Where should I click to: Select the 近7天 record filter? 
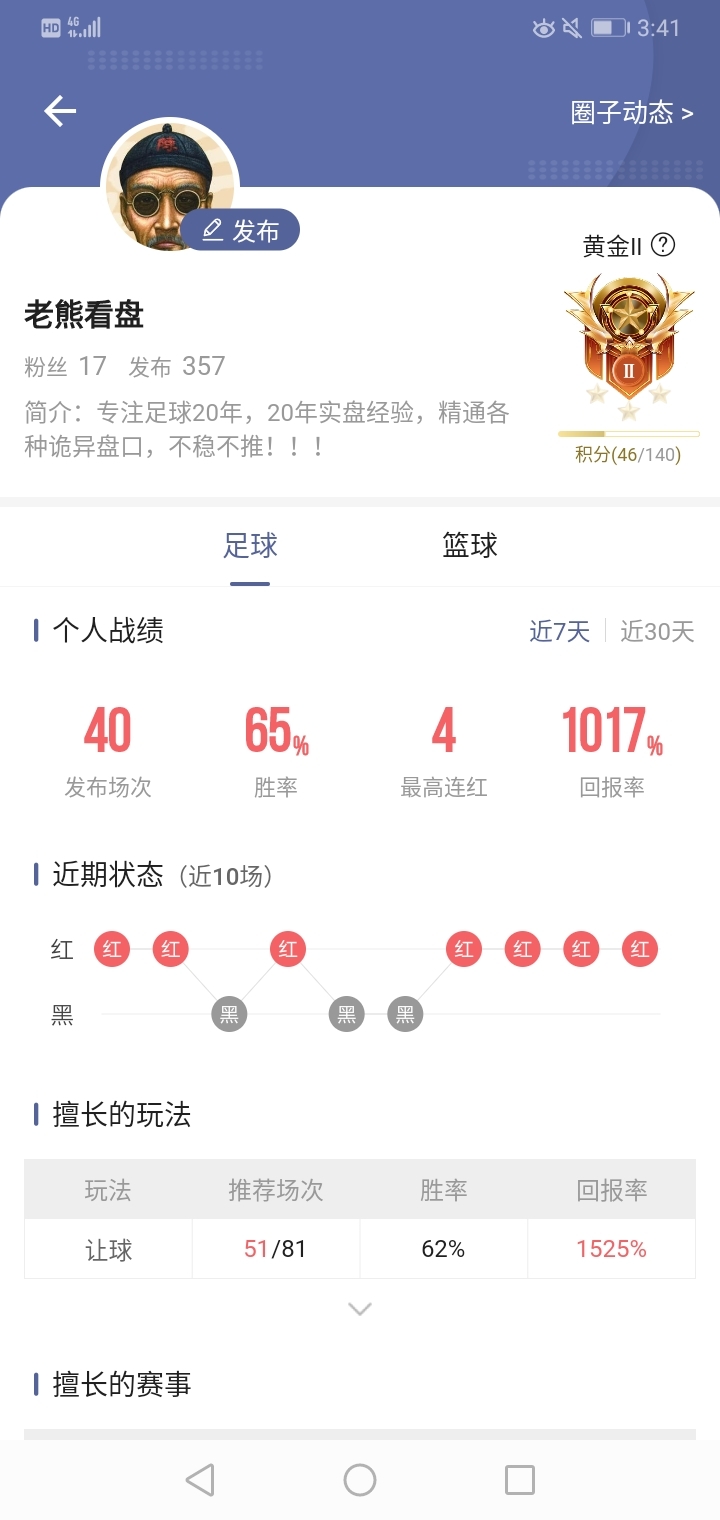(559, 631)
